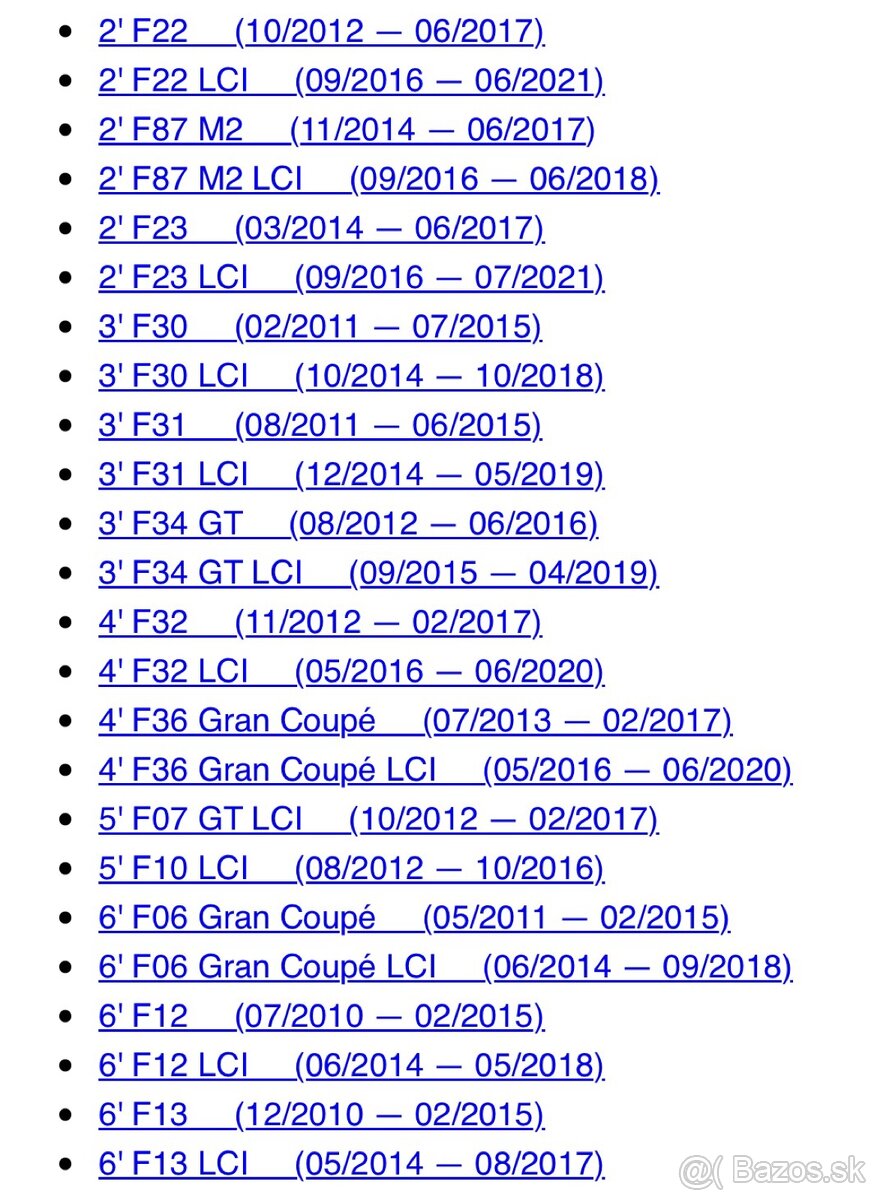The image size is (877, 1200).
Task: Open the 2' F22 (10/2012 — 06/2017) link
Action: (320, 32)
